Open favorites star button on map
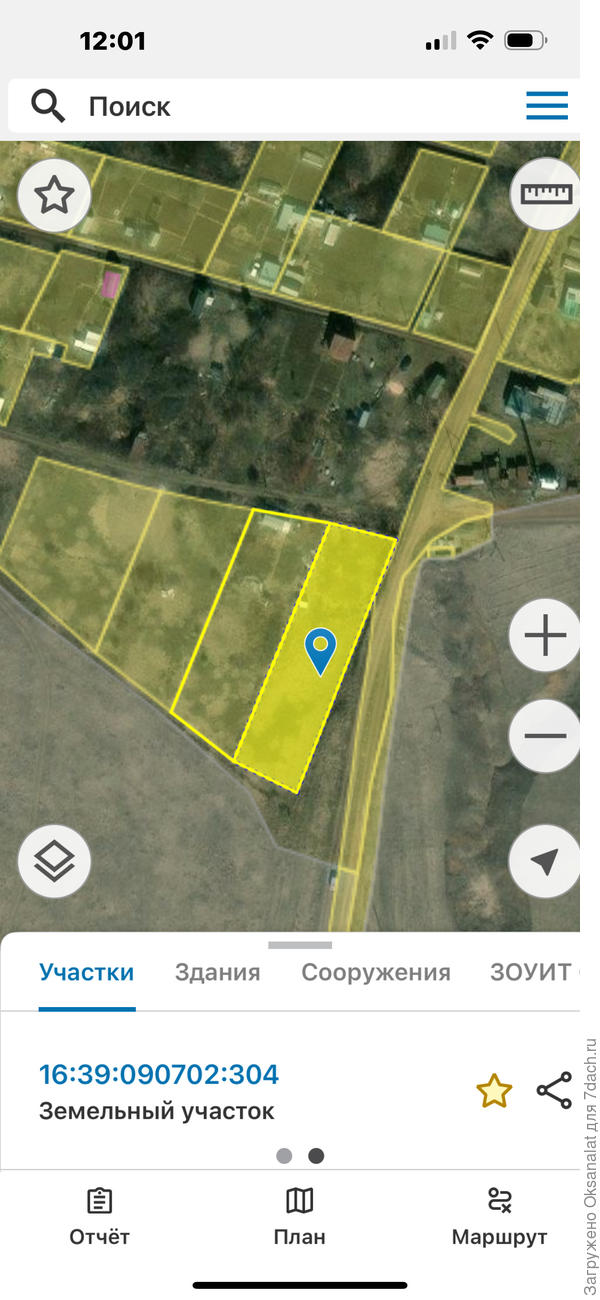The height and width of the screenshot is (1300, 600). [54, 195]
